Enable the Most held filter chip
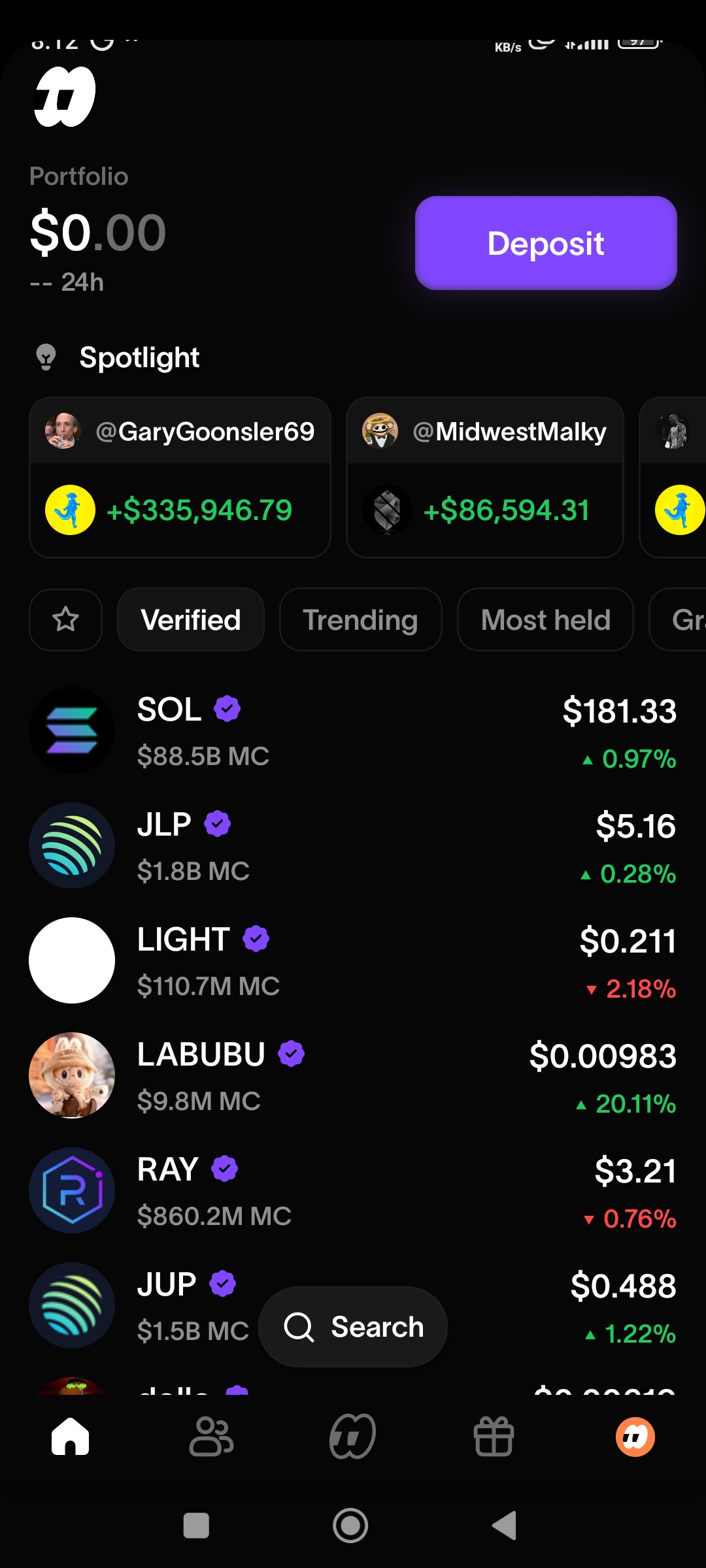Screen dimensions: 706x1568 [545, 619]
